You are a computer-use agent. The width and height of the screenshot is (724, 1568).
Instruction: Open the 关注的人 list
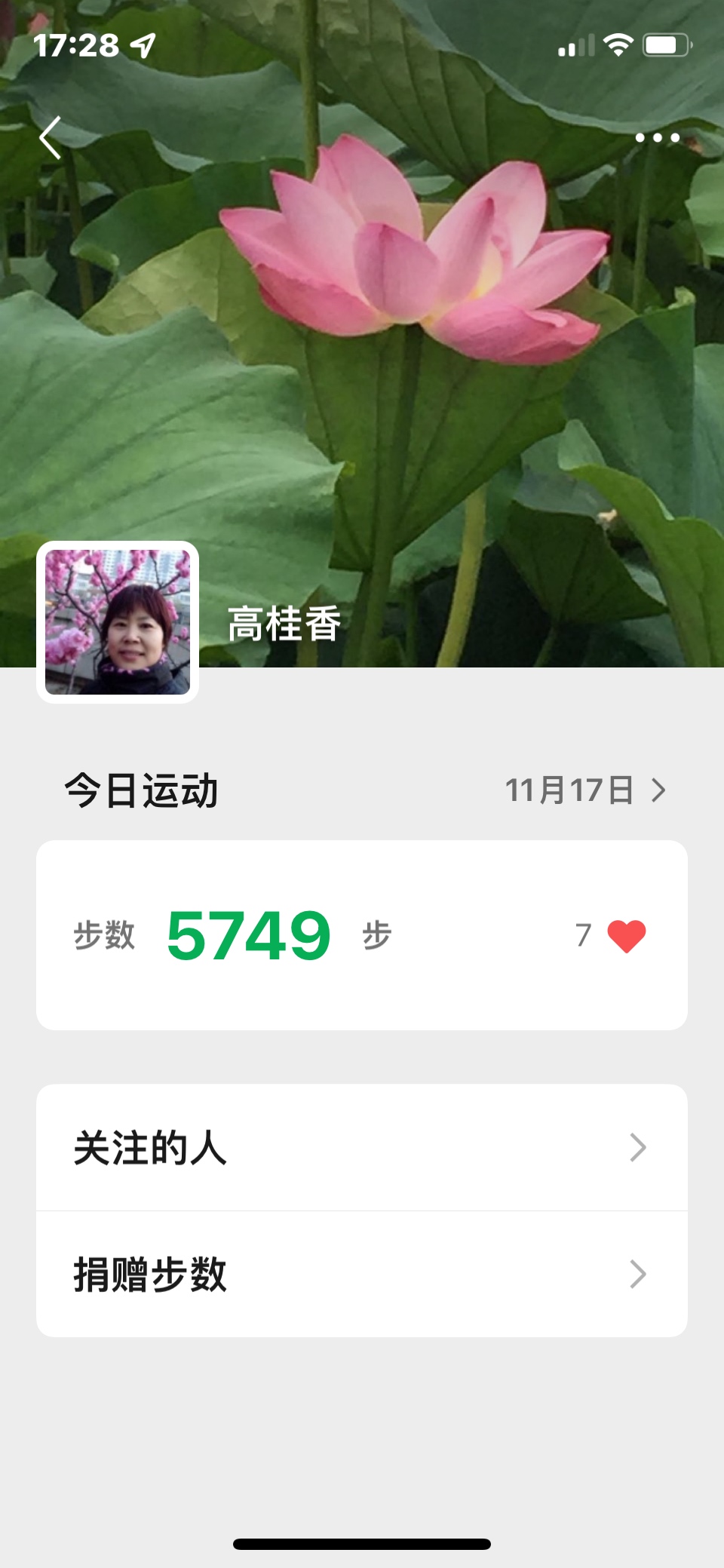[x=362, y=1148]
